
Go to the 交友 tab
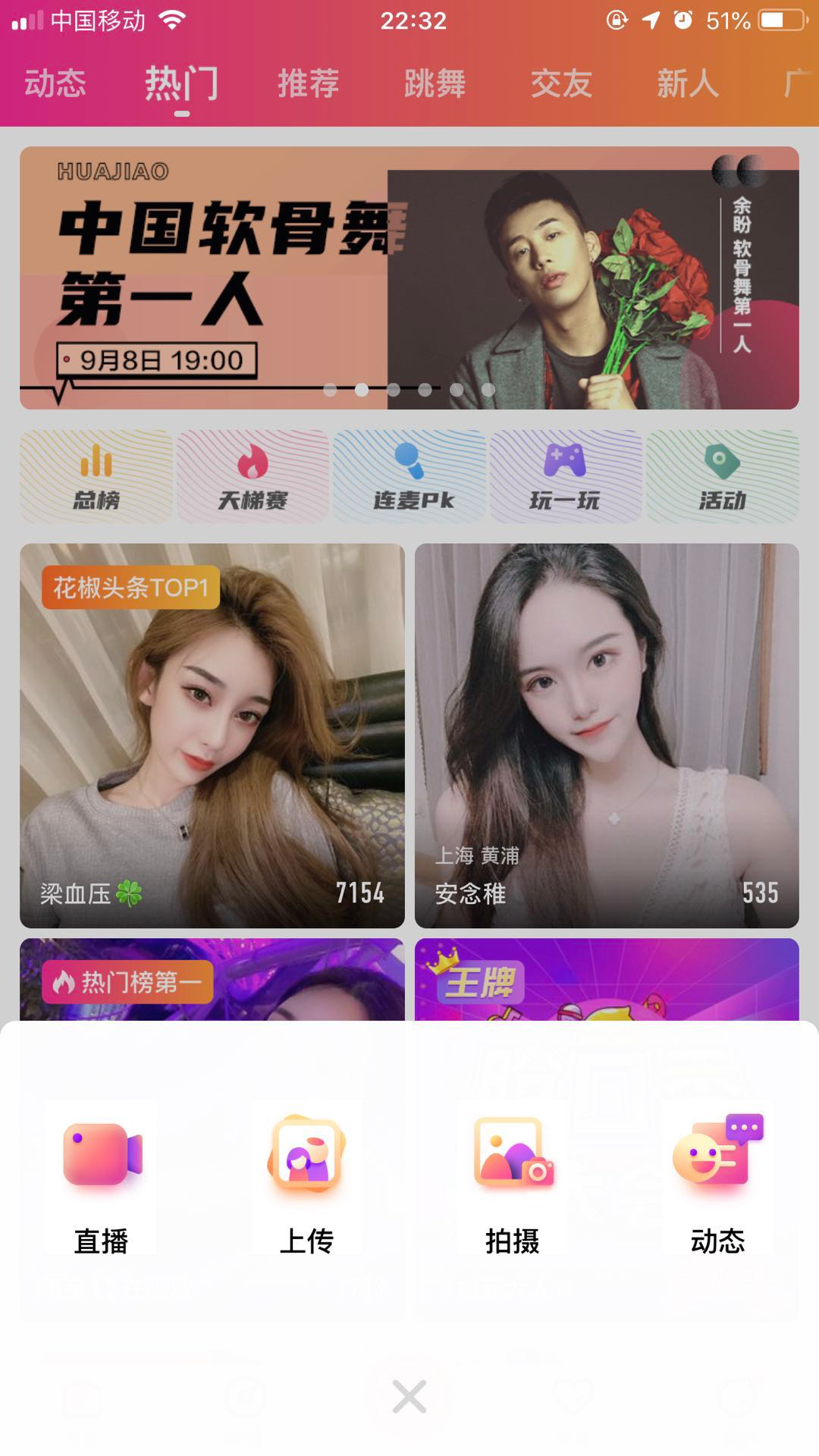(x=561, y=83)
